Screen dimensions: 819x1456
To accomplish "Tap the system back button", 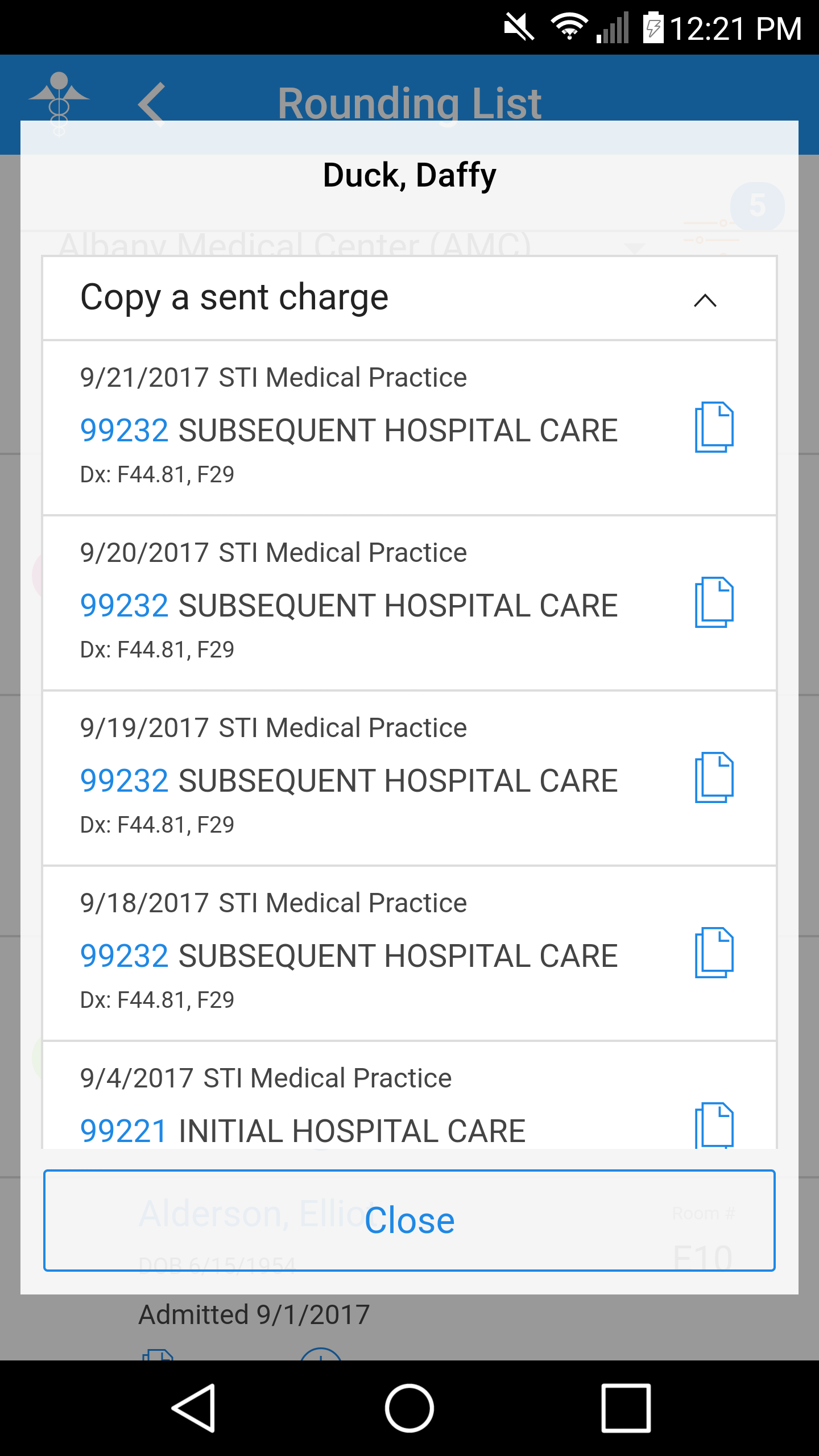I will [x=194, y=1408].
